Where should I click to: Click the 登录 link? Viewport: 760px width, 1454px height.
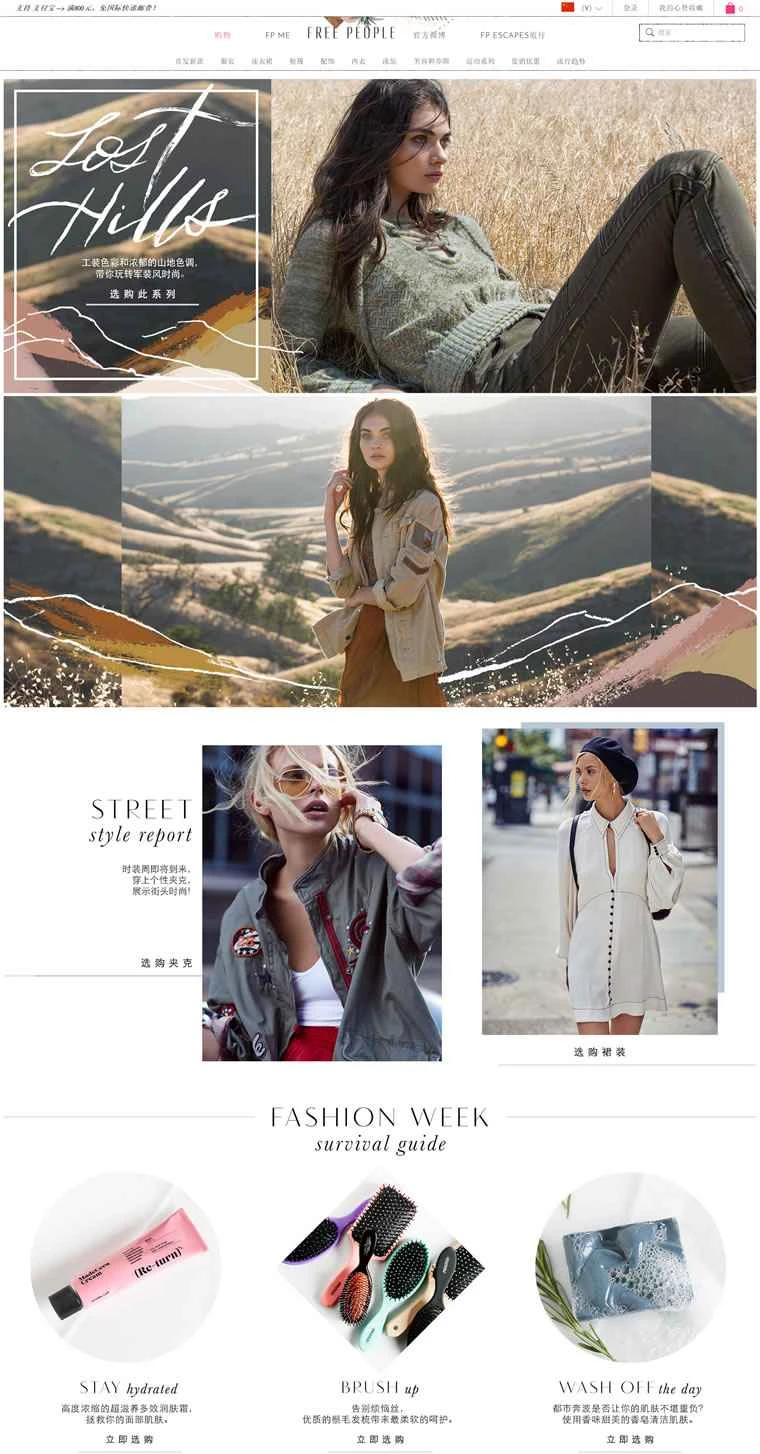pyautogui.click(x=630, y=8)
